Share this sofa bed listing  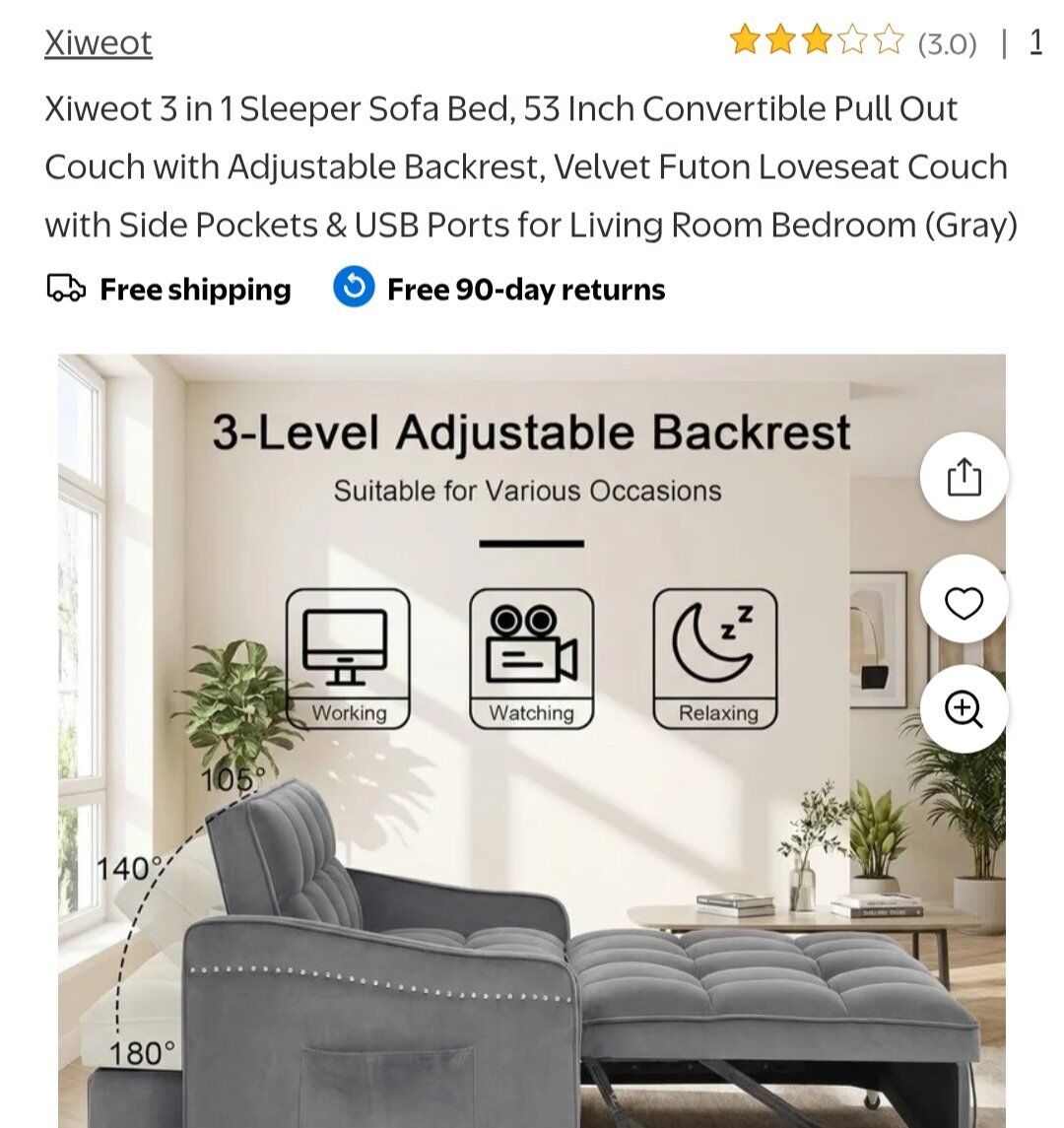(x=964, y=477)
